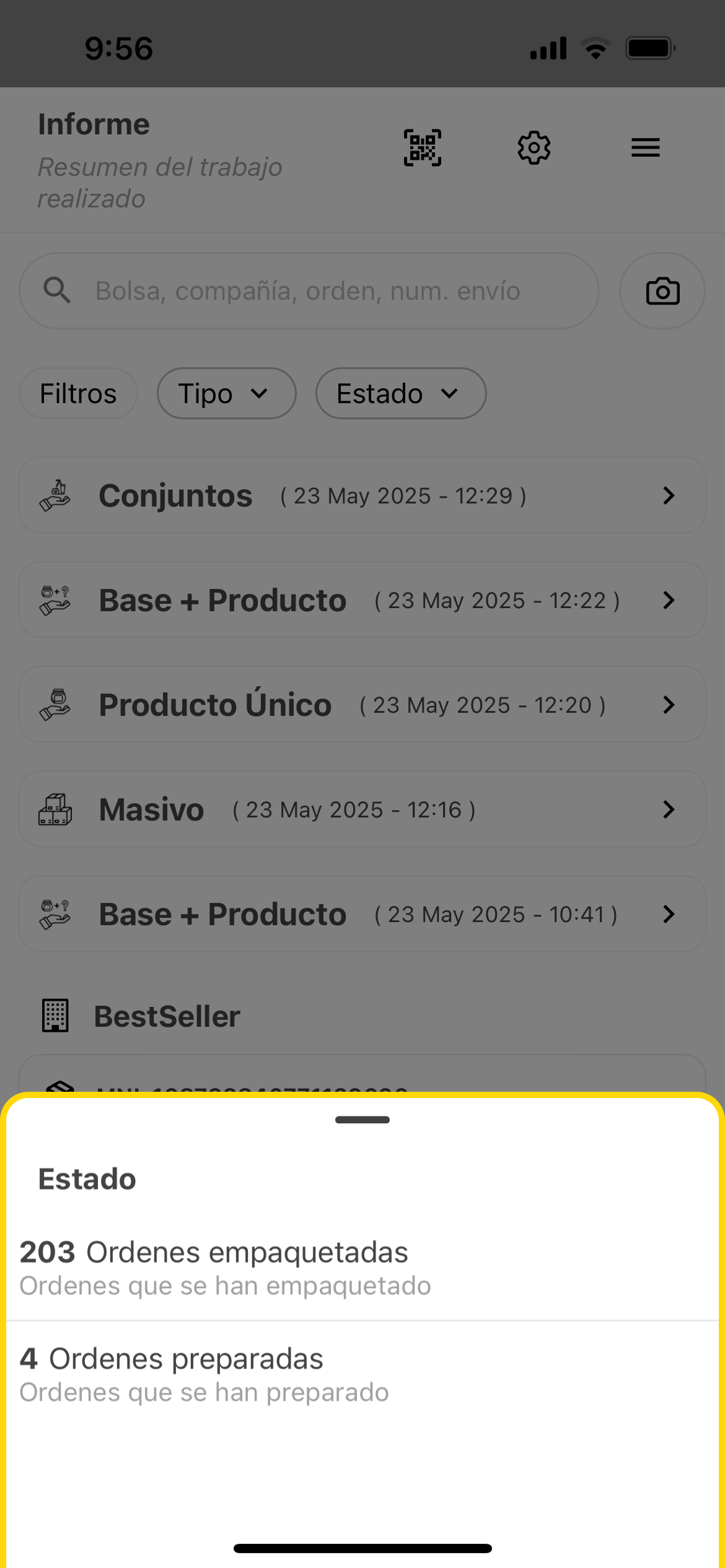The height and width of the screenshot is (1568, 725).
Task: Open Base + Producto report from 12:22
Action: click(362, 600)
